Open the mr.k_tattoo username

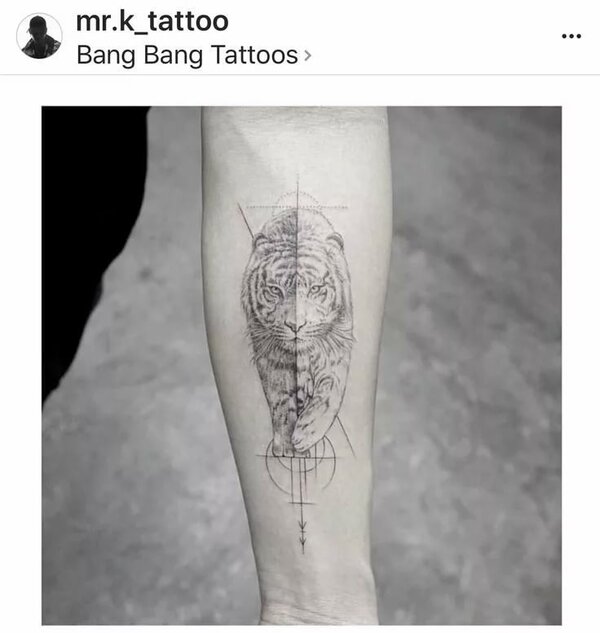click(152, 21)
